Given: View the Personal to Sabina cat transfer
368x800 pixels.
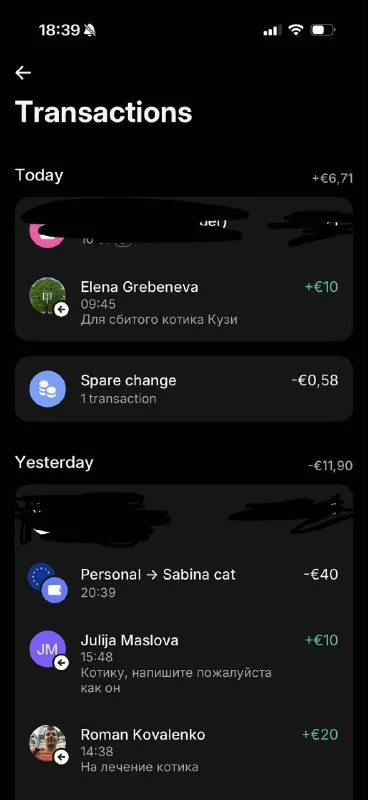Looking at the screenshot, I should point(184,583).
